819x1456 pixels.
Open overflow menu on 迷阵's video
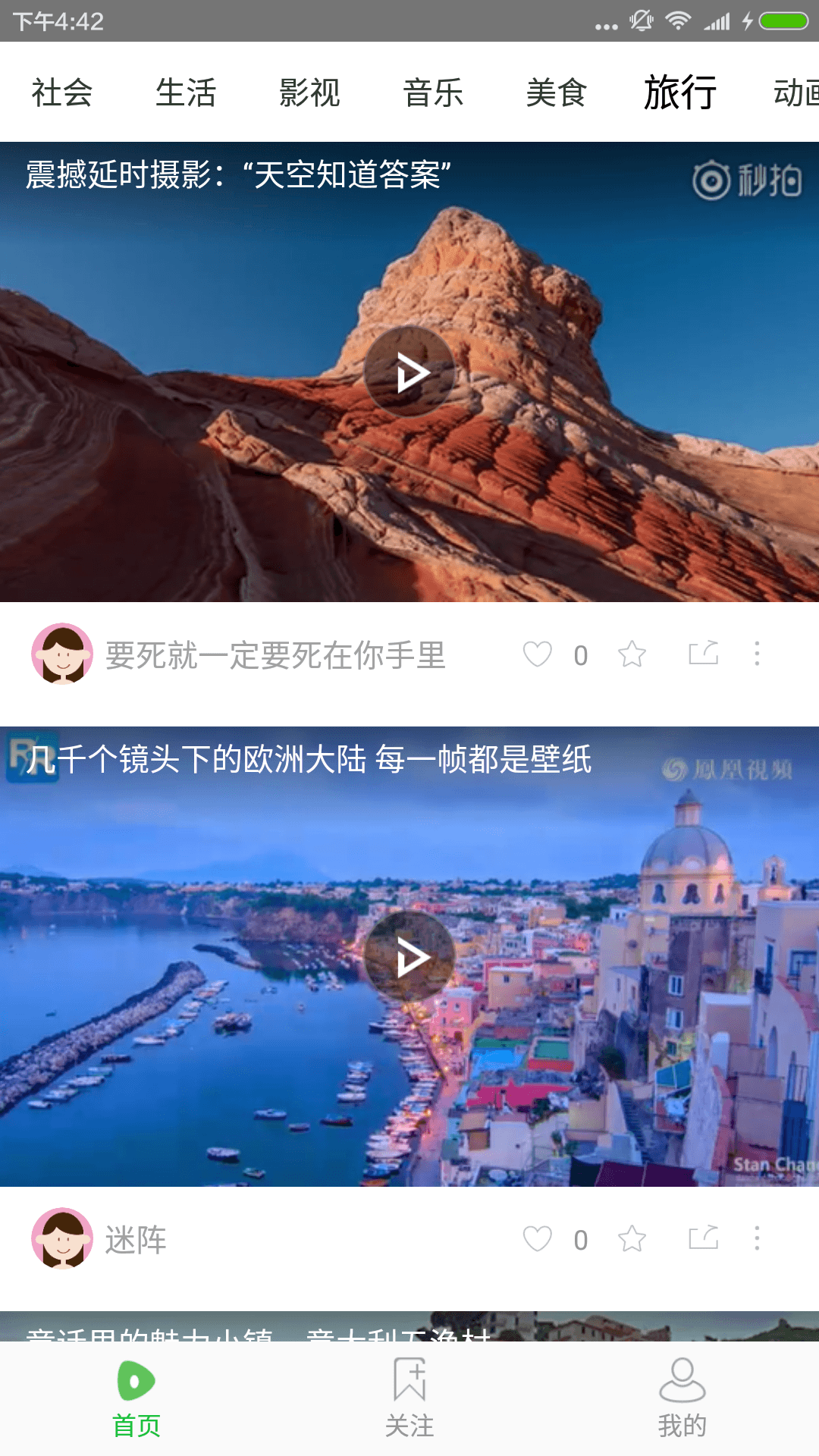point(757,1238)
